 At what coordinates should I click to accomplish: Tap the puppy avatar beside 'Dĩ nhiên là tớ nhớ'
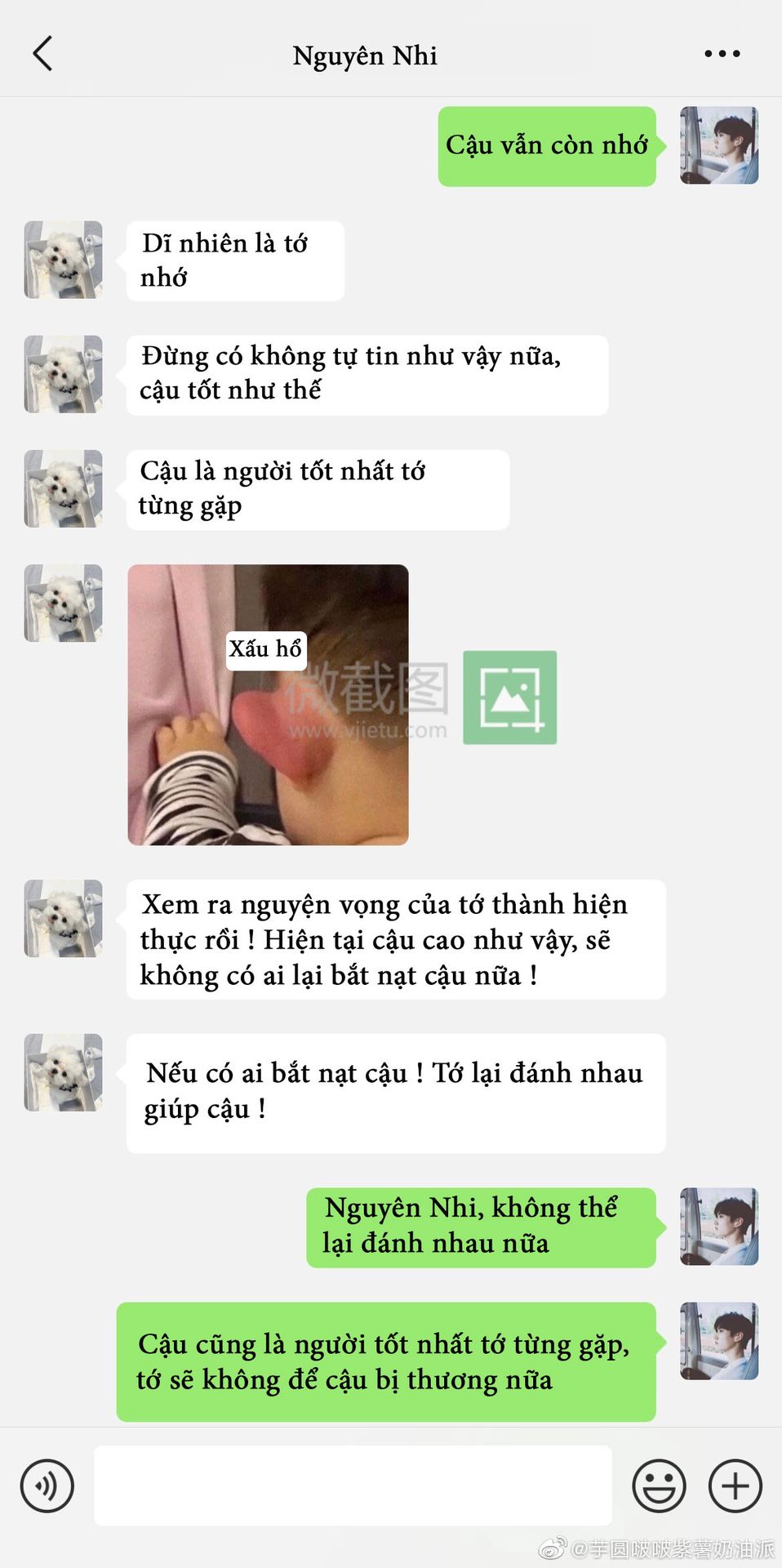(x=64, y=260)
